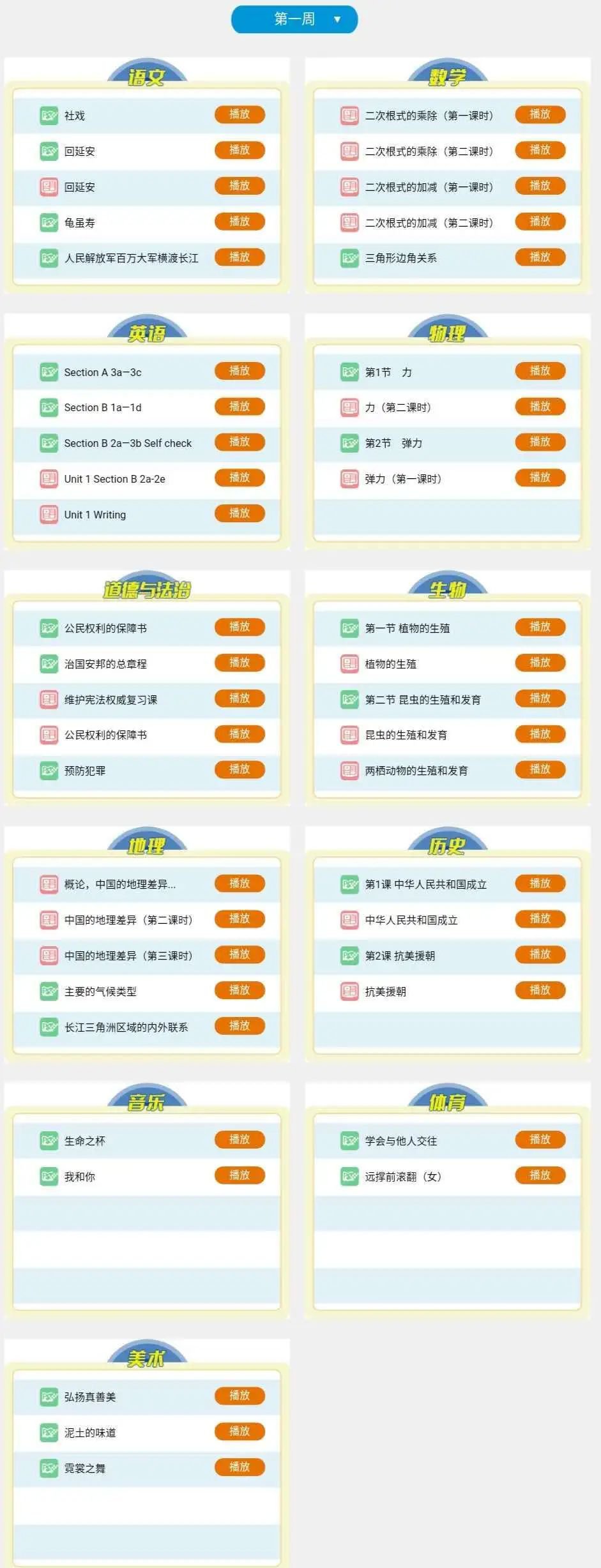The height and width of the screenshot is (1568, 601).
Task: Play 泥土的味道 in 美术
Action: point(240,1431)
